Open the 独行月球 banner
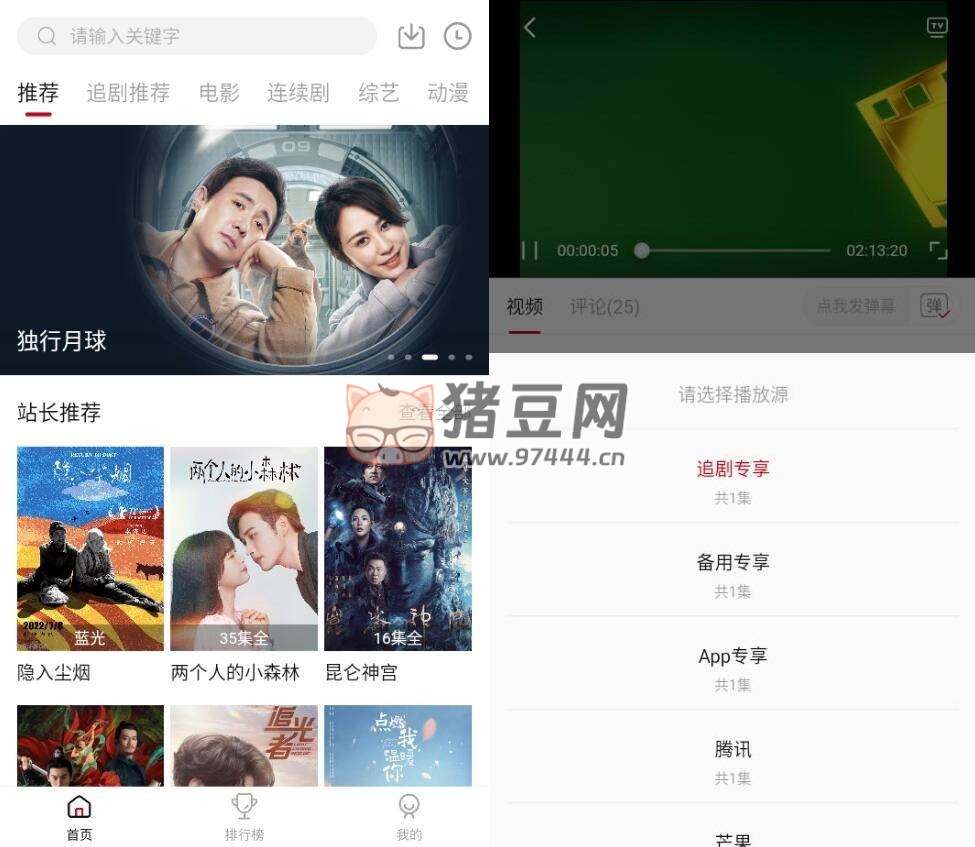This screenshot has width=975, height=847. coord(244,249)
